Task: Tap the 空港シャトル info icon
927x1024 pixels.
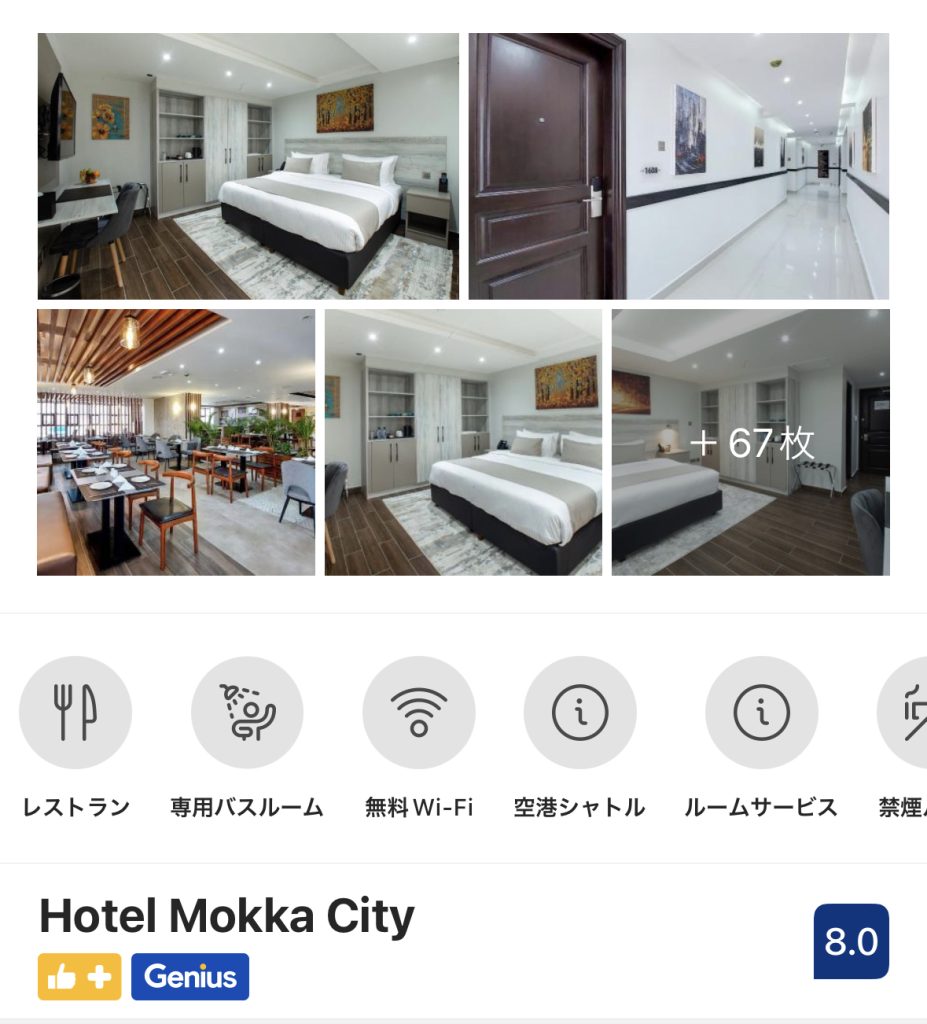Action: pyautogui.click(x=580, y=712)
